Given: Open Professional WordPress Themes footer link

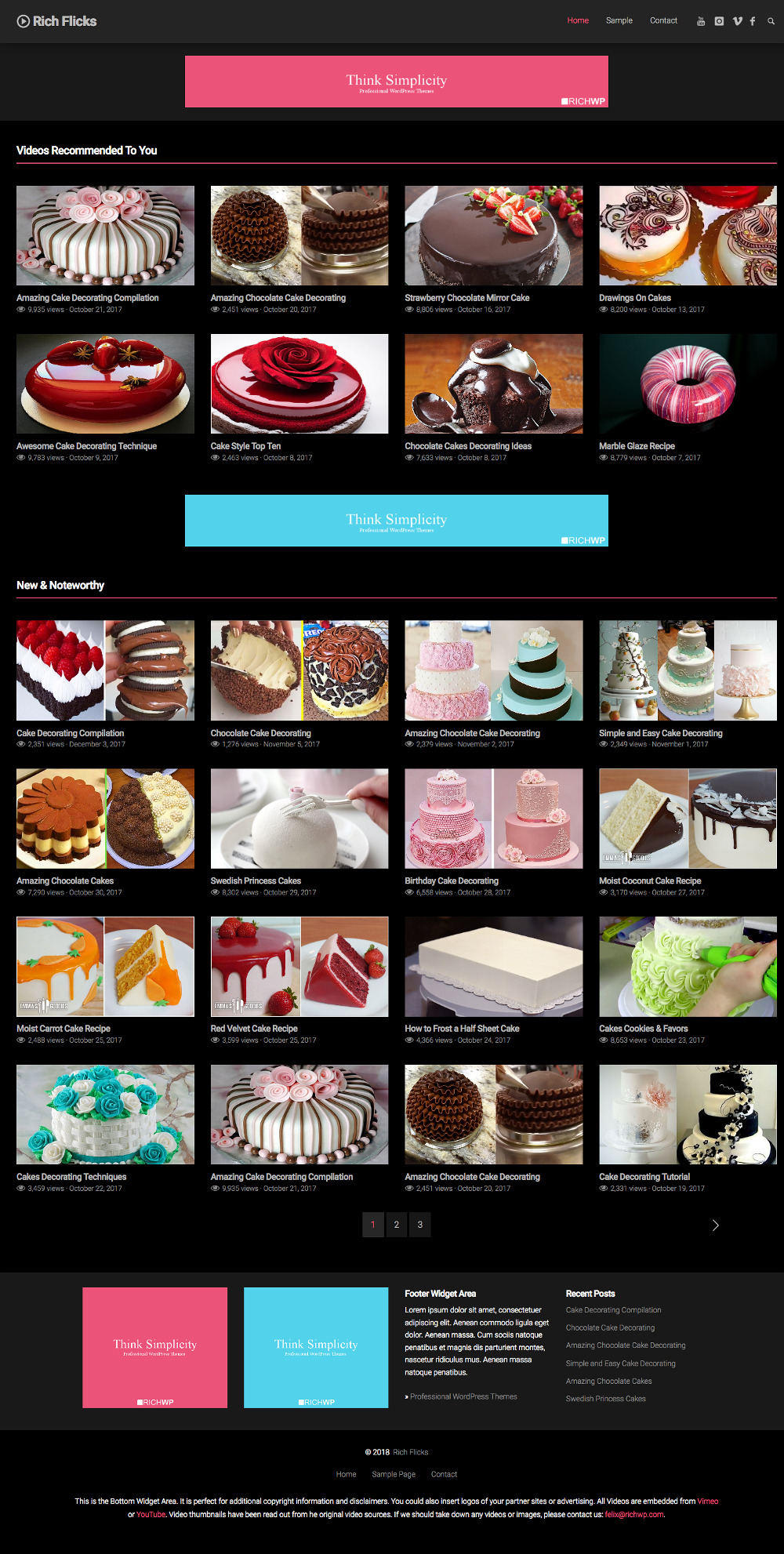Looking at the screenshot, I should coord(463,1396).
